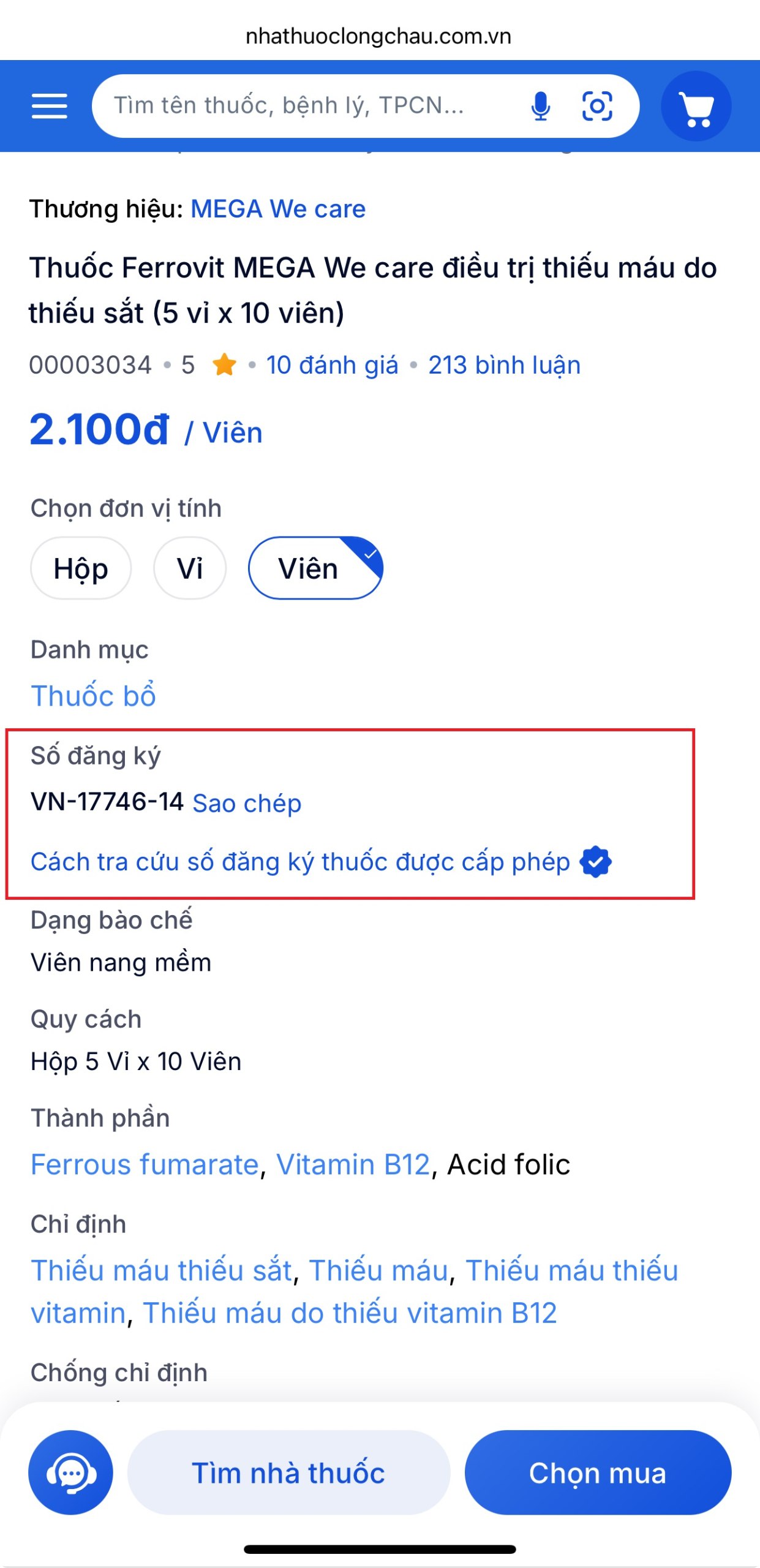
Task: Select Hộp as the unit
Action: point(80,567)
